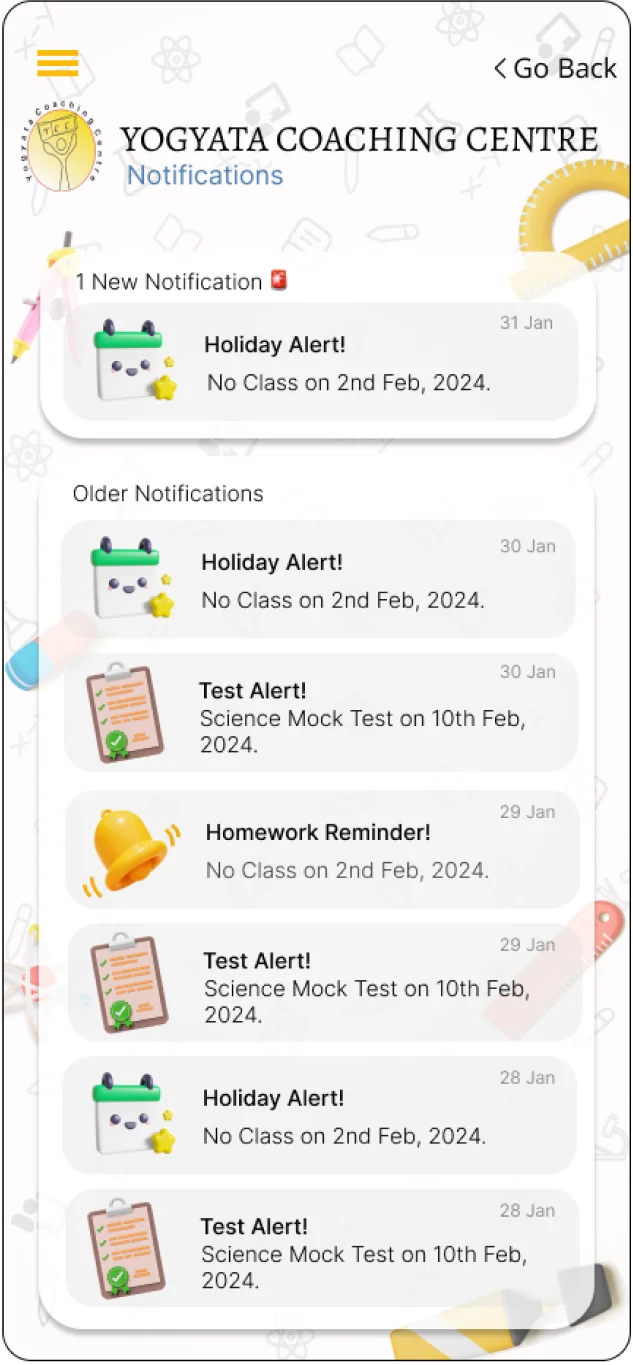Open the Homework Reminder notification
This screenshot has width=633, height=1365.
322,850
